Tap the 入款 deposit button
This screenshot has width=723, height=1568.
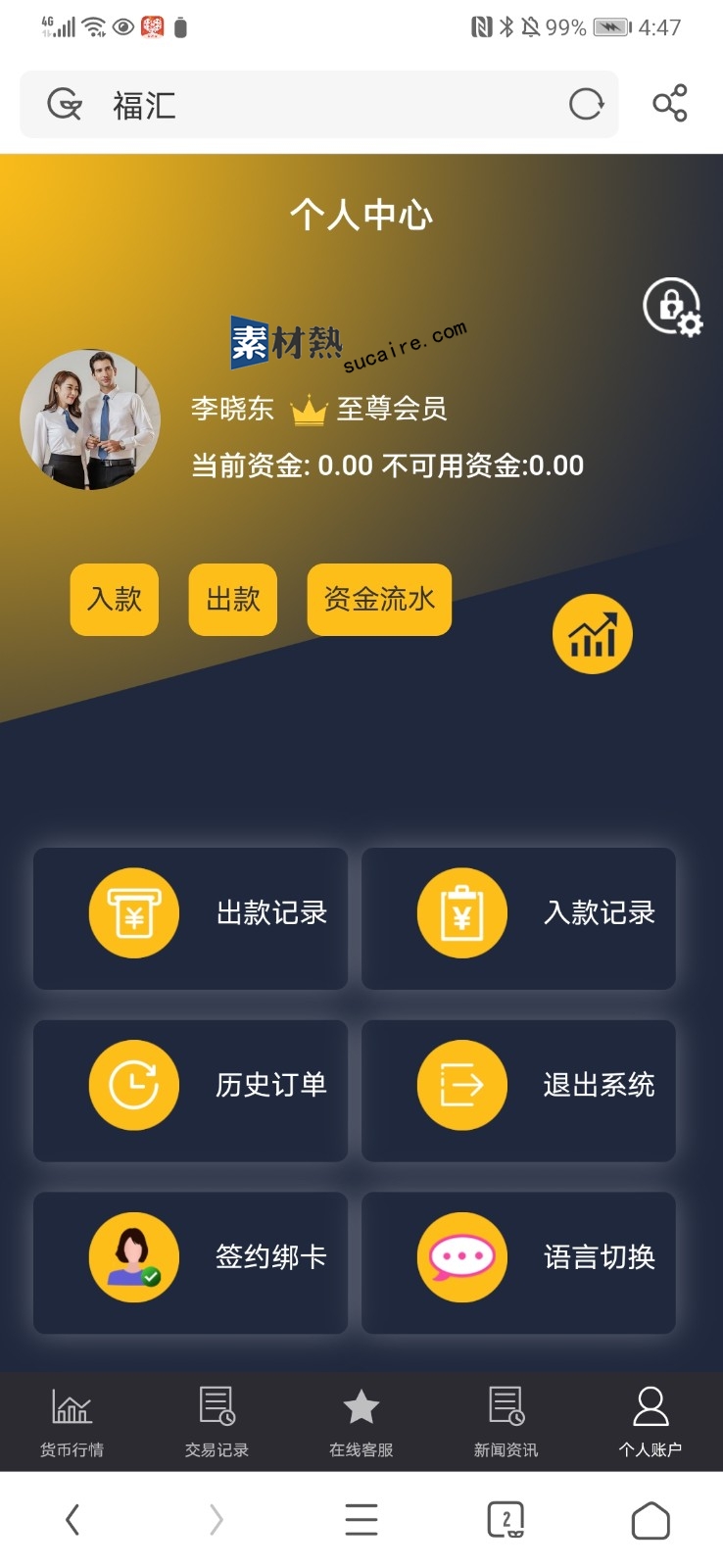115,600
